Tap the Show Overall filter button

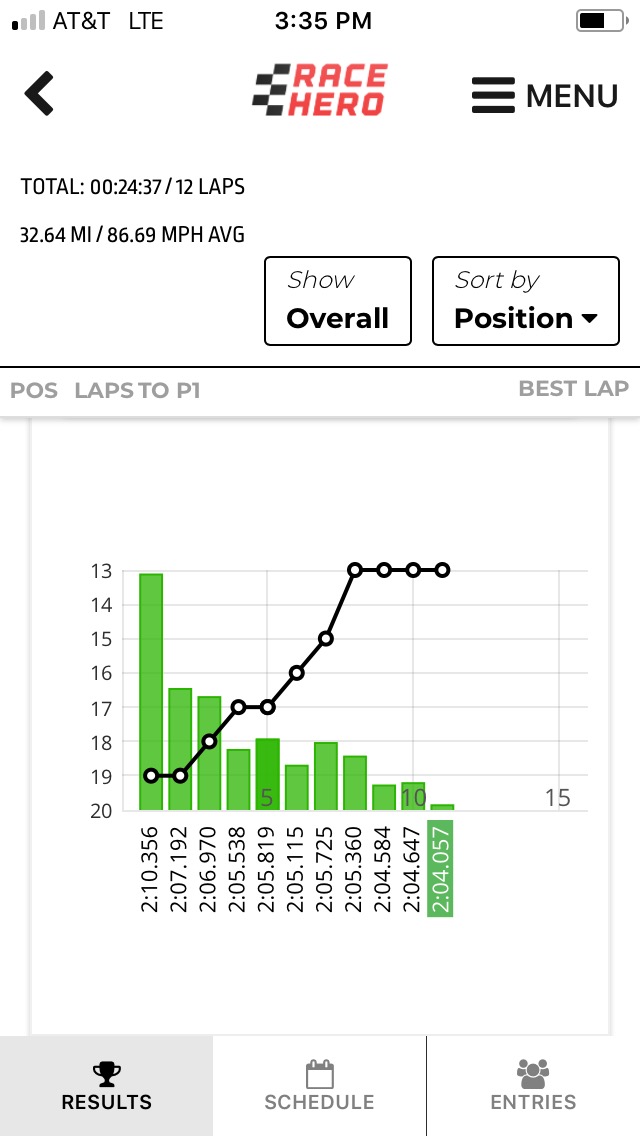click(x=338, y=301)
